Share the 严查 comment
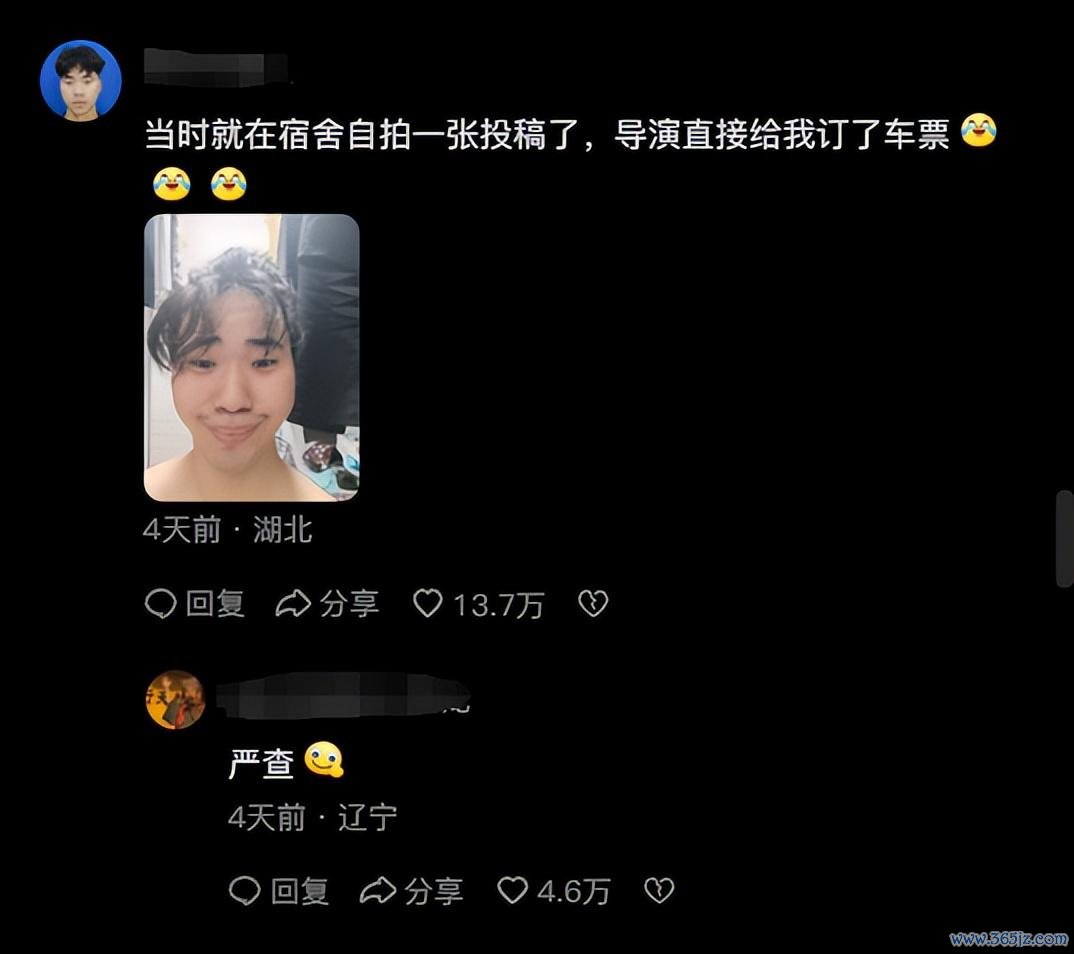 (411, 891)
